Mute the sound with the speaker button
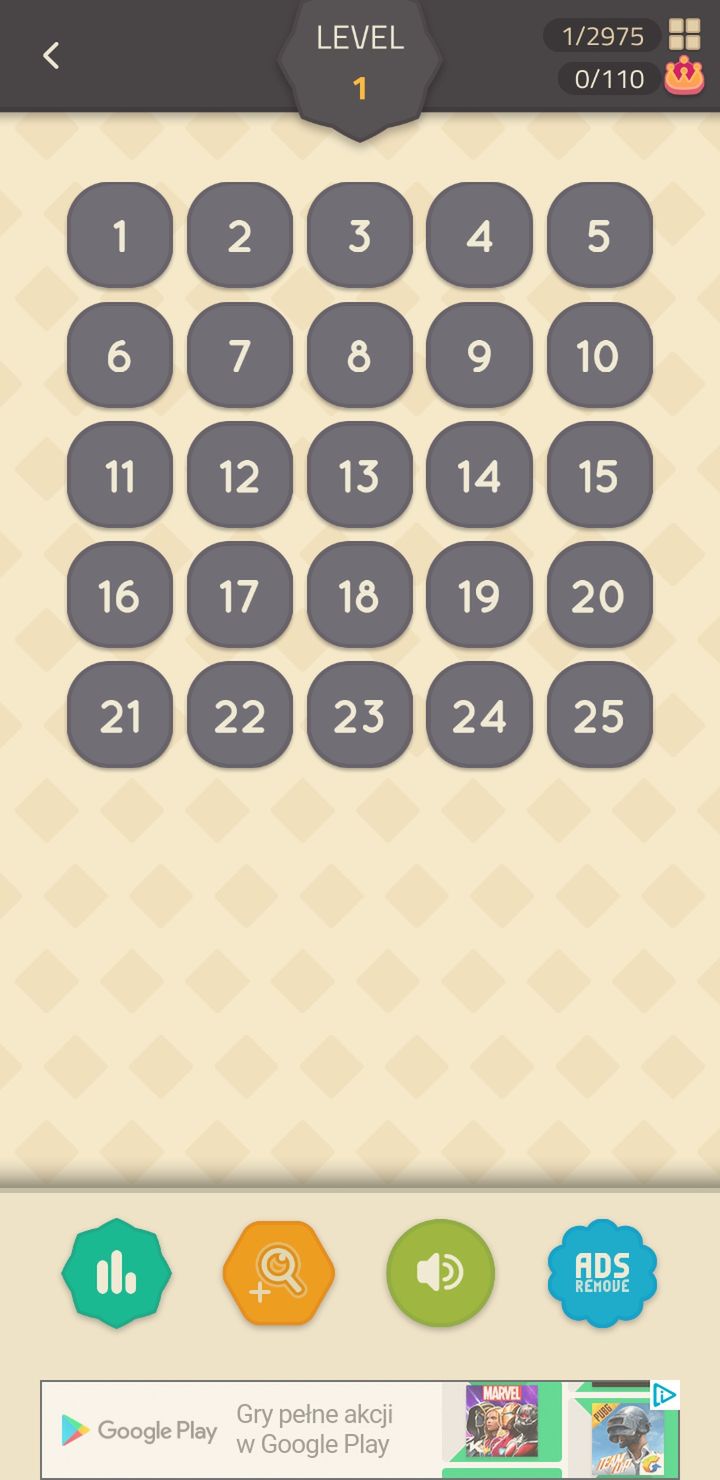Viewport: 720px width, 1480px height. tap(440, 1273)
